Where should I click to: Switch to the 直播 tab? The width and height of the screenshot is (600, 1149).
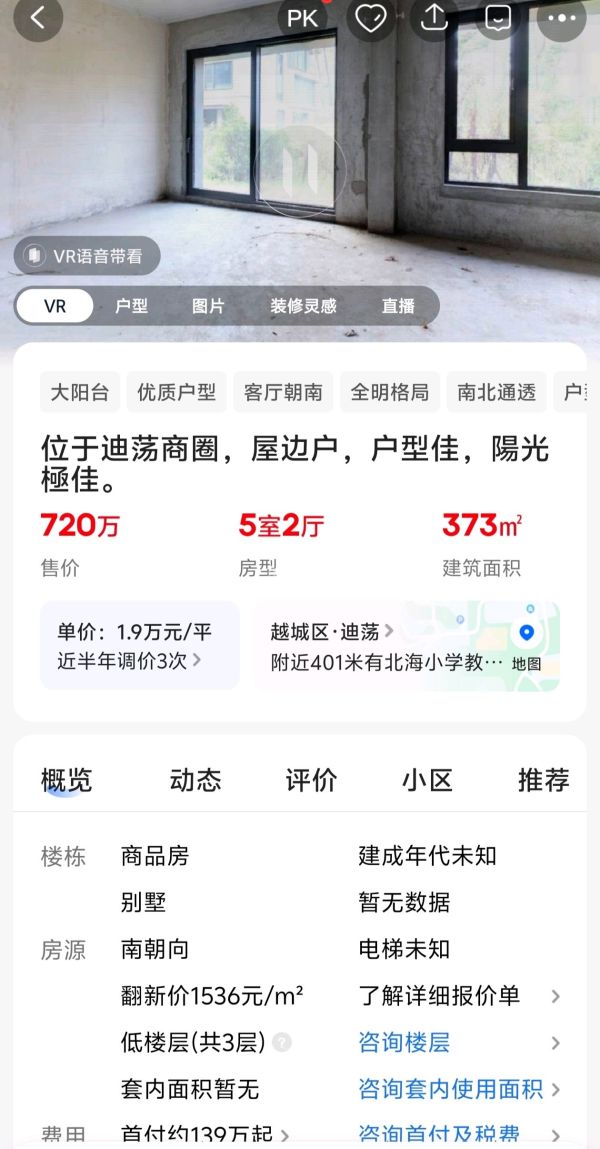coord(398,306)
